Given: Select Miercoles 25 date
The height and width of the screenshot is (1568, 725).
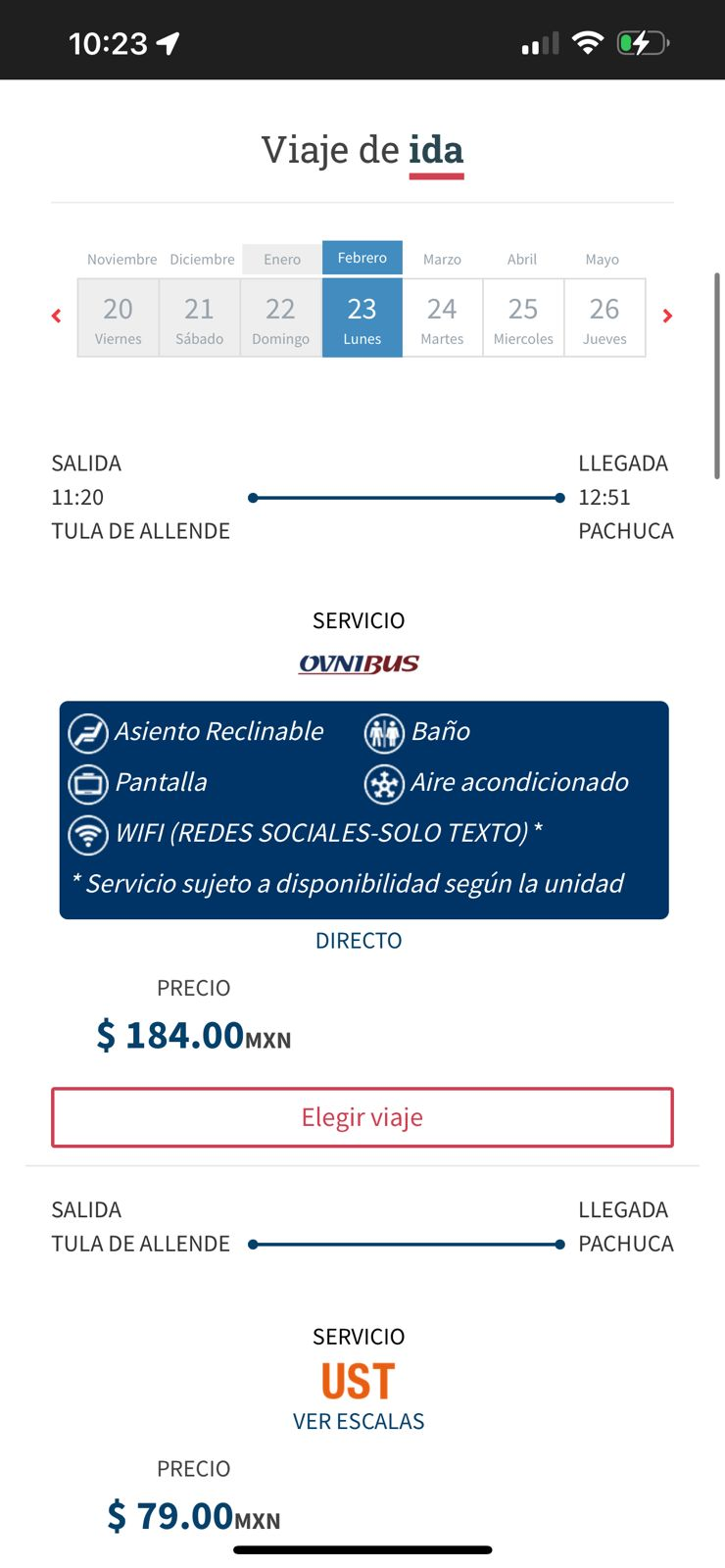Looking at the screenshot, I should tap(523, 318).
